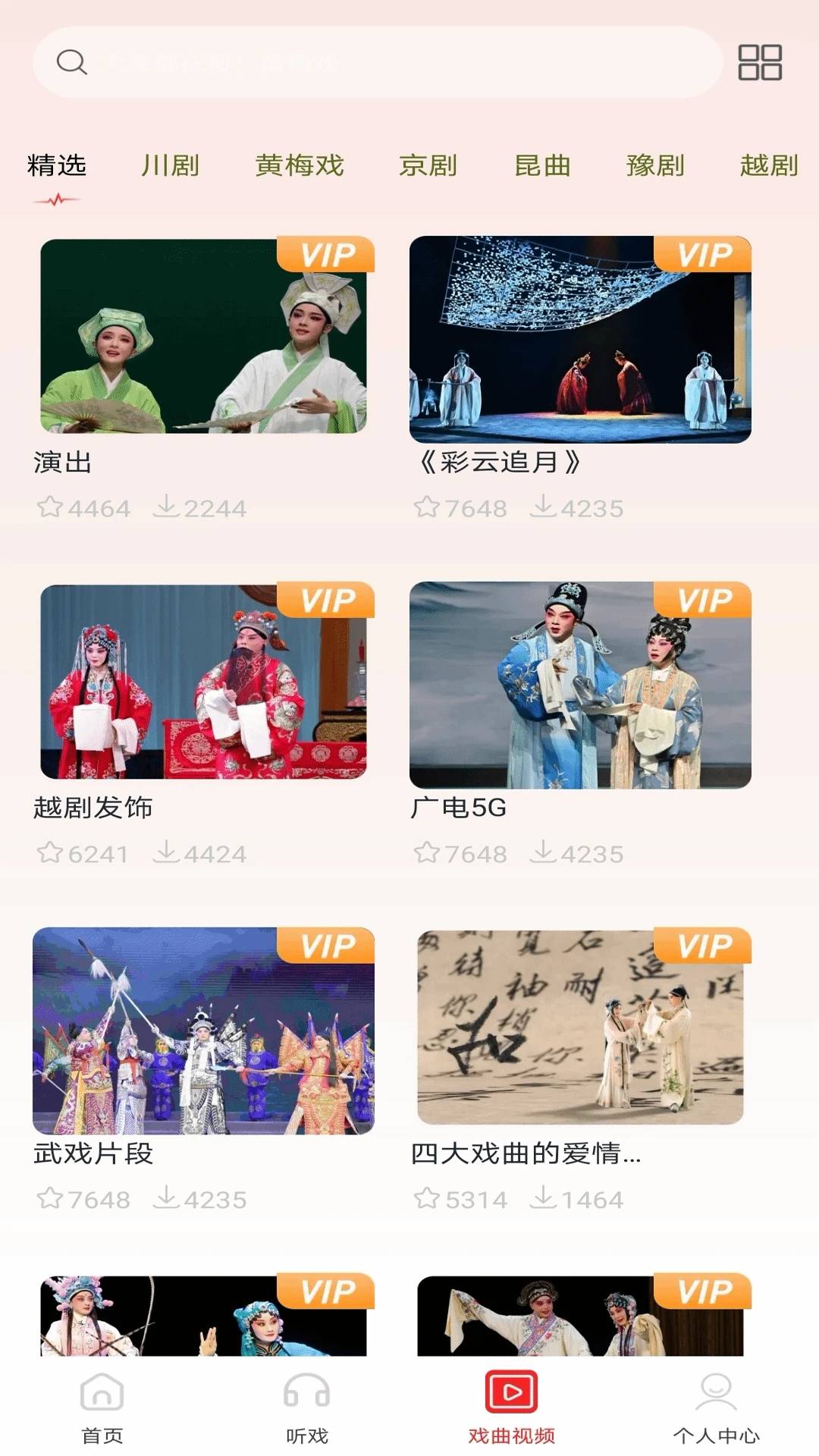Go to the 首页 tab
Viewport: 819px width, 1456px height.
pos(102,1407)
